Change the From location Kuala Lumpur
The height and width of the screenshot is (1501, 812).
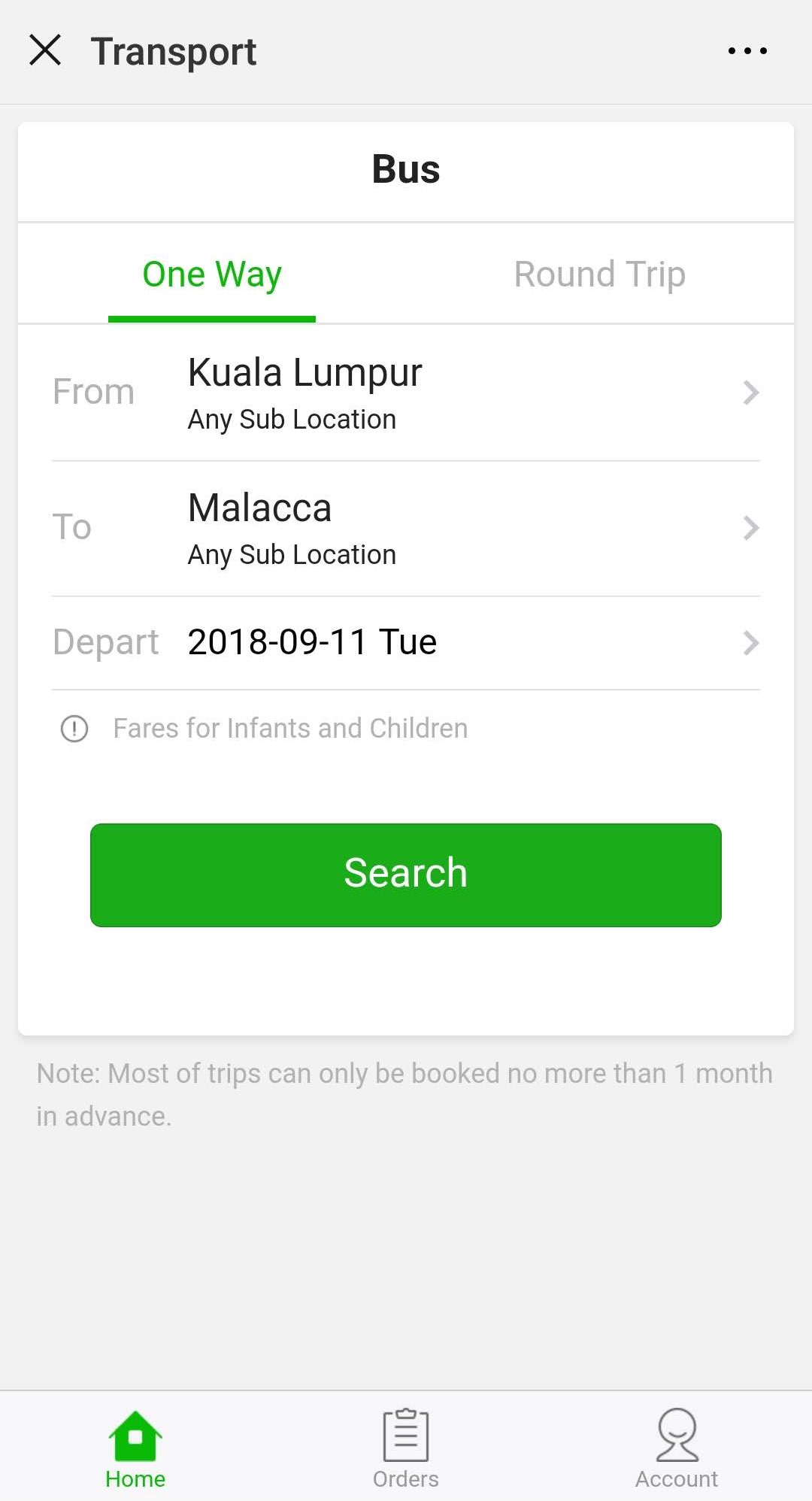click(x=406, y=393)
